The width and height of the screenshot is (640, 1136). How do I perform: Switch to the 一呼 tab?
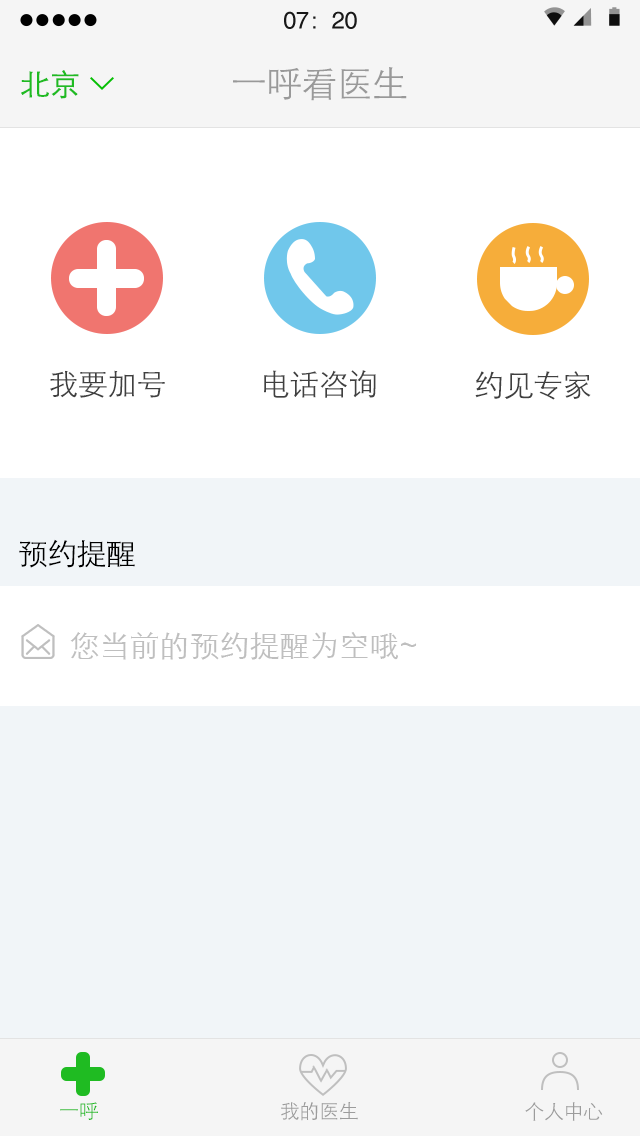82,1086
